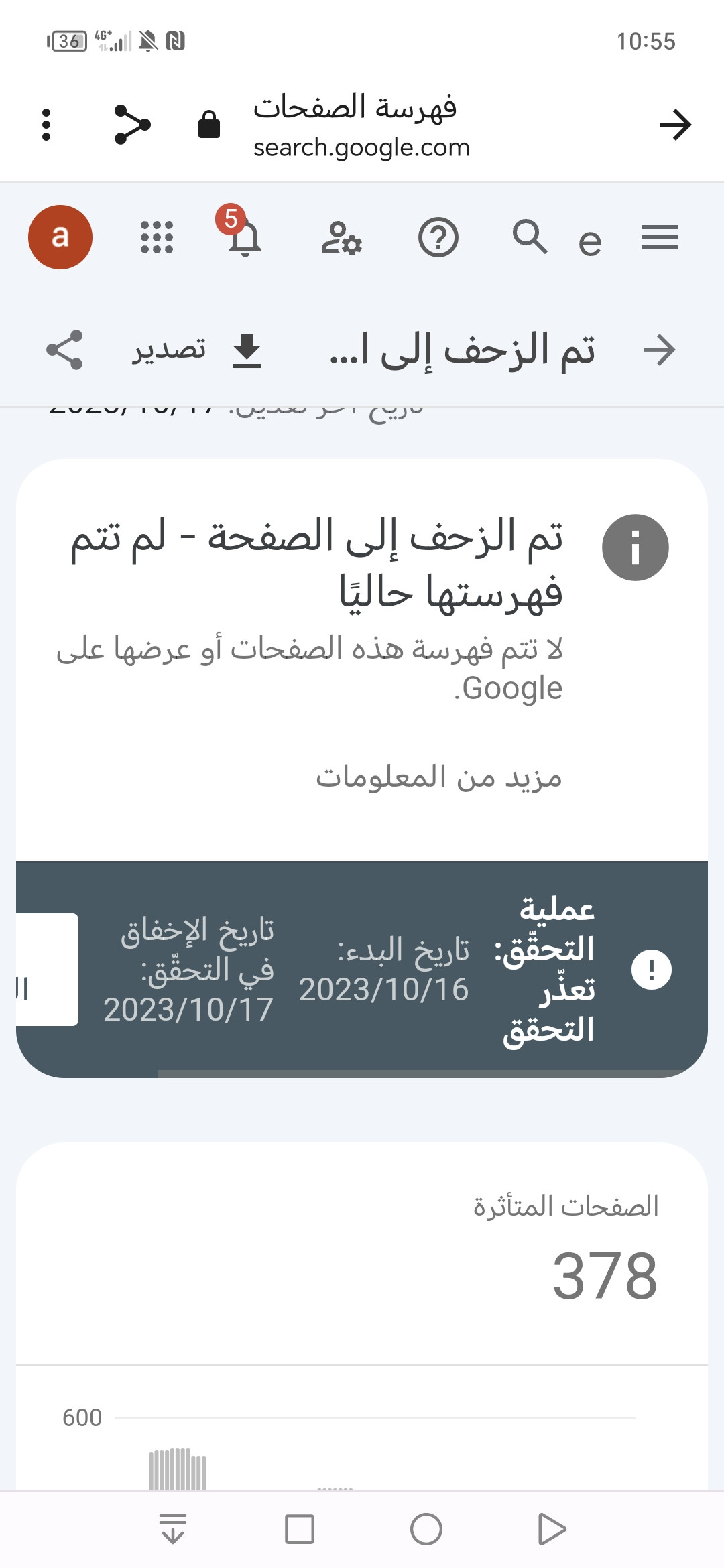The height and width of the screenshot is (1568, 724).
Task: Go back using the report header arrow
Action: pos(659,350)
